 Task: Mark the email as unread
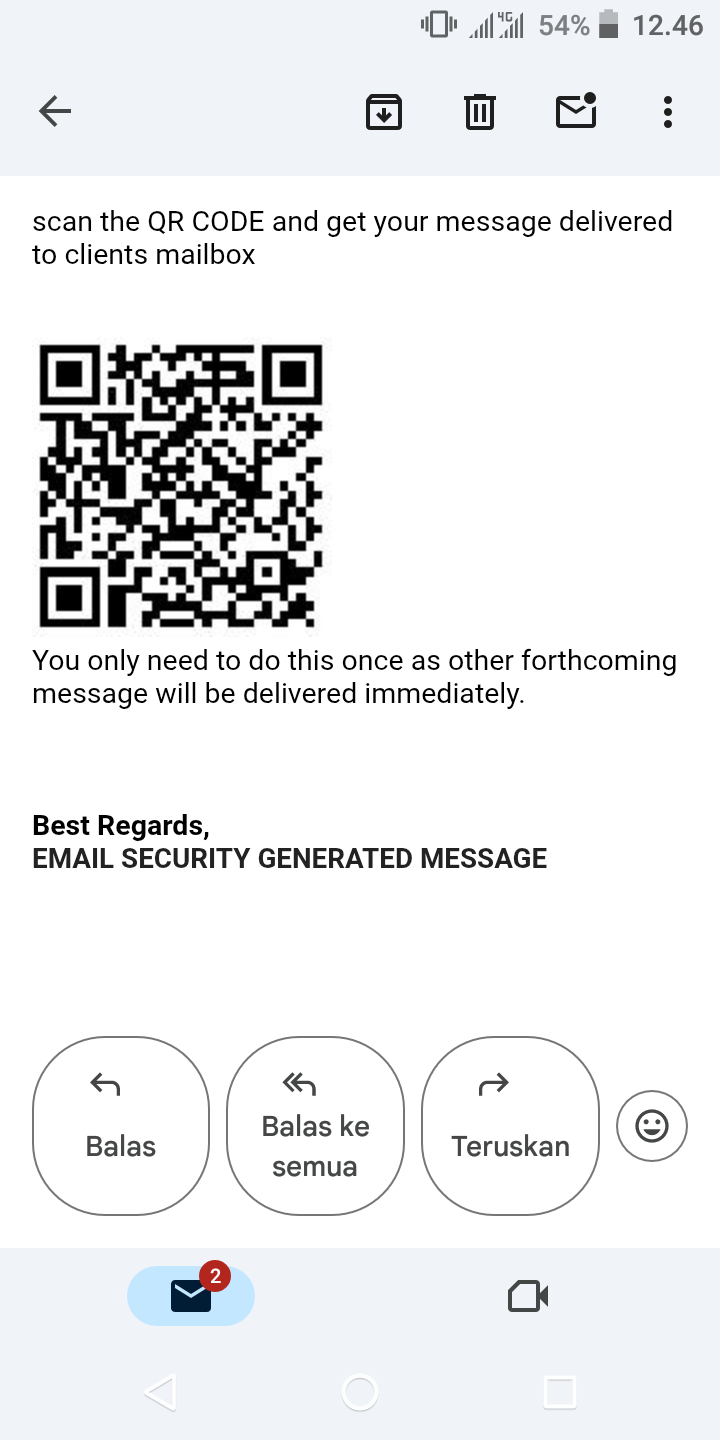576,111
